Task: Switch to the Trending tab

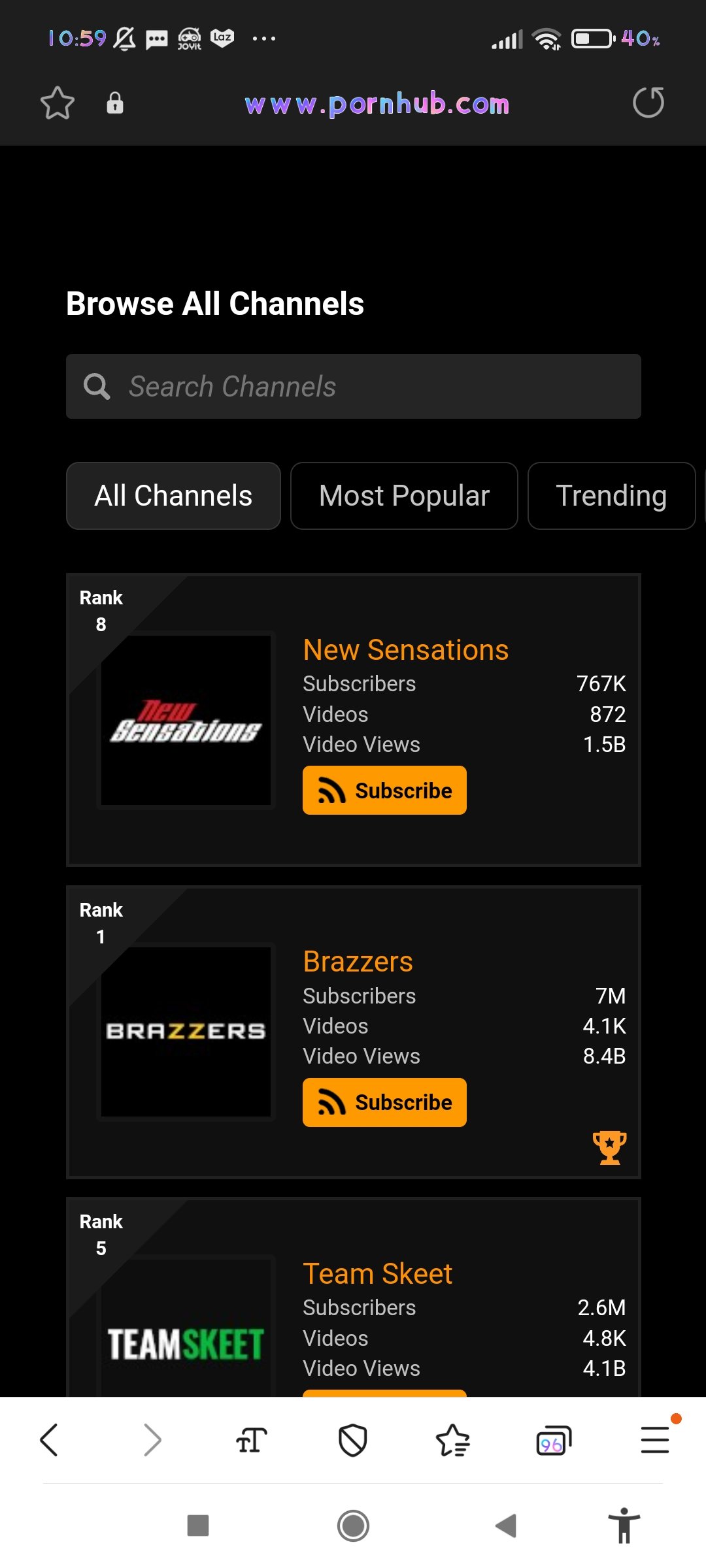Action: [611, 495]
